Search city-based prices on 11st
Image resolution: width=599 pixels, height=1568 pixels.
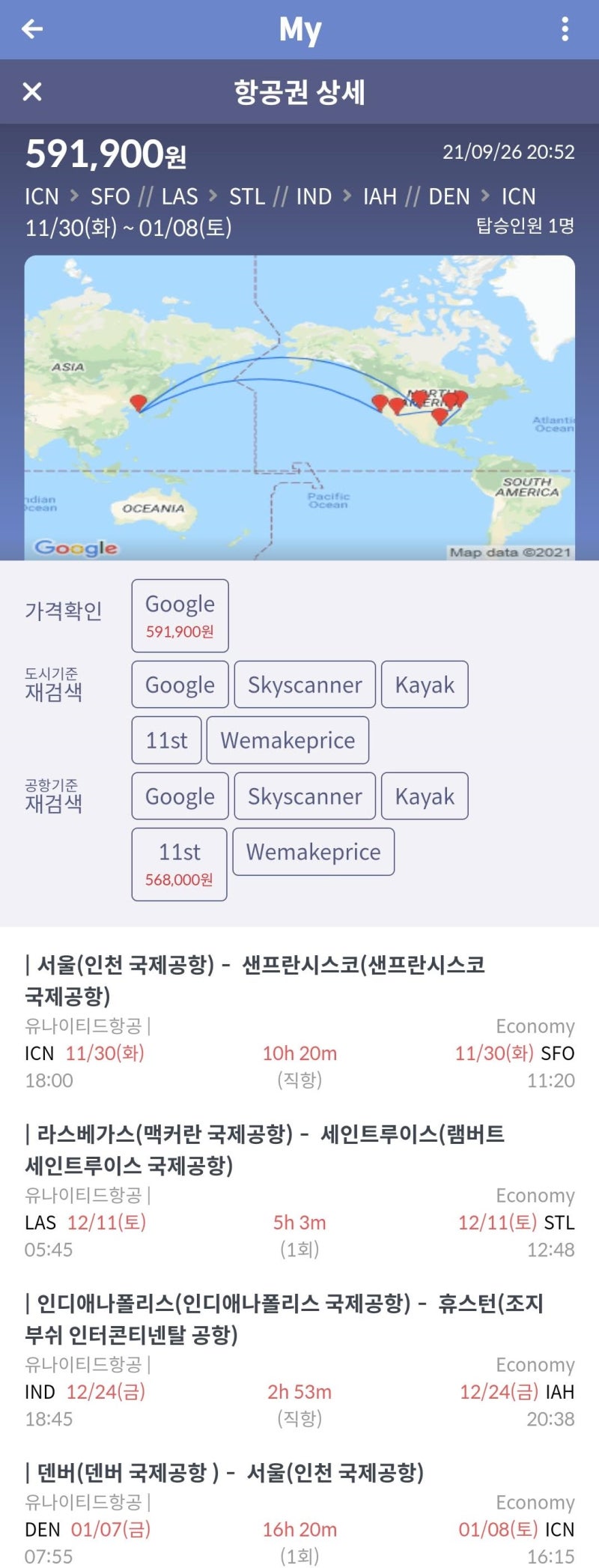coord(166,740)
